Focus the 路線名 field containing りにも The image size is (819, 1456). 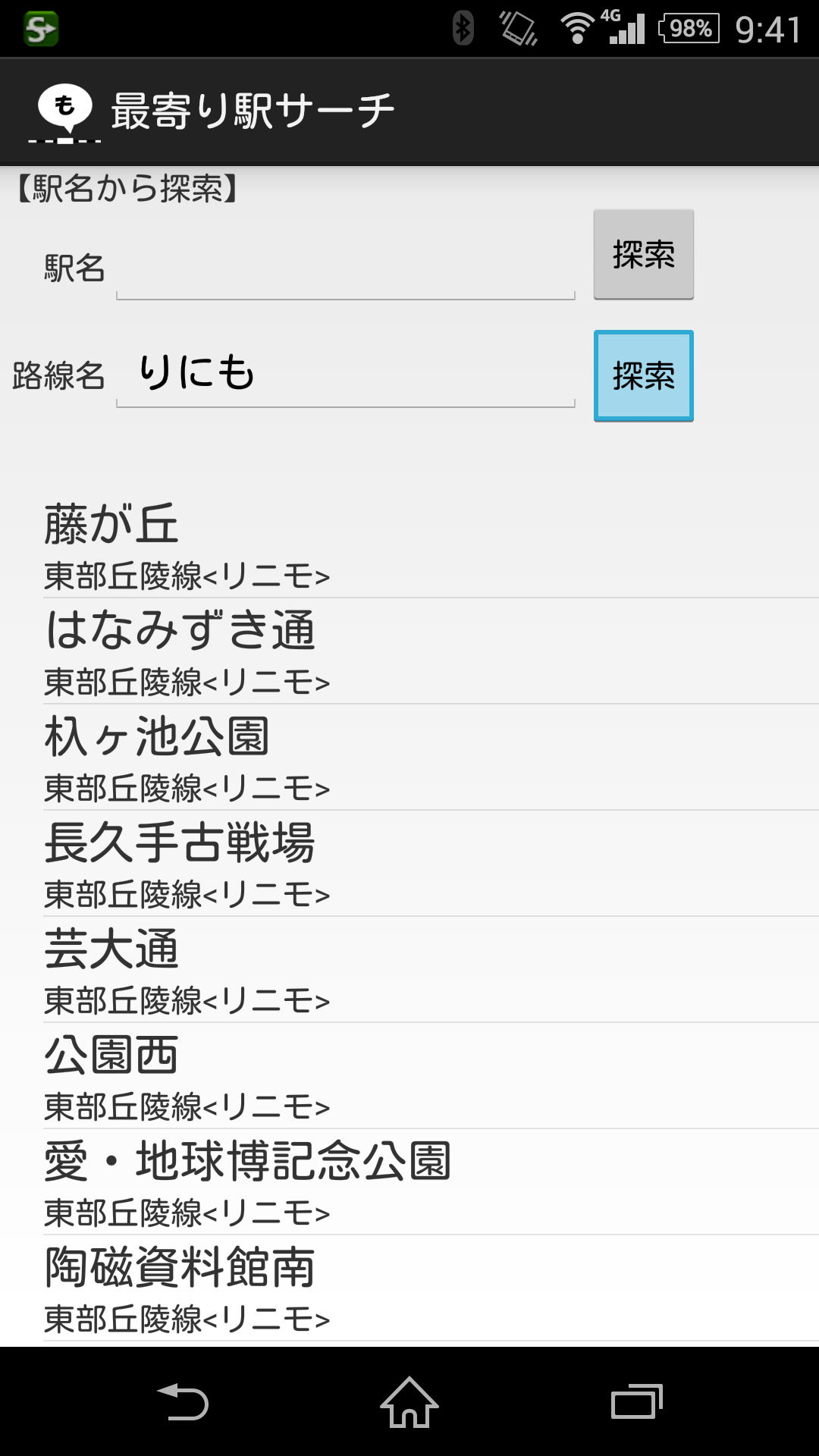point(346,374)
